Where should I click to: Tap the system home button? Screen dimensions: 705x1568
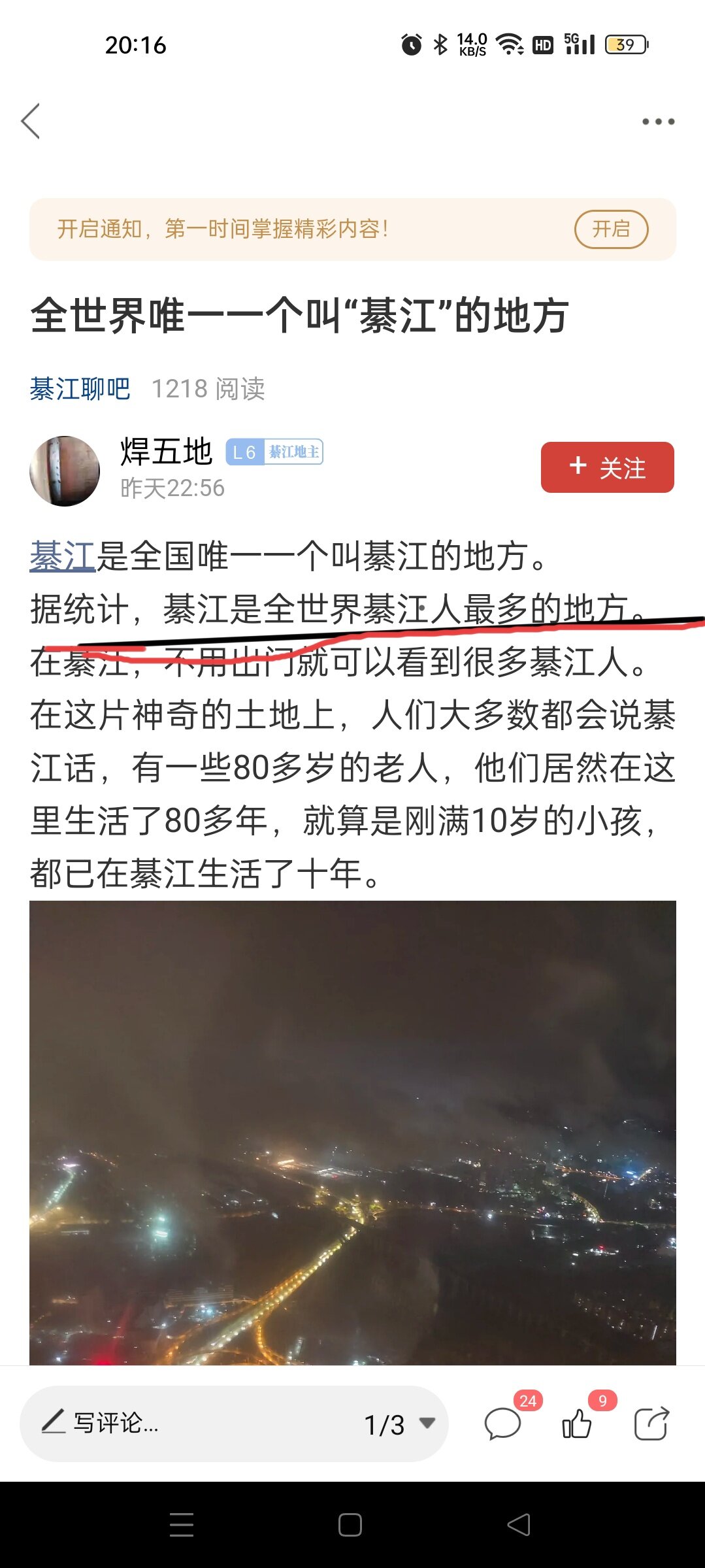pyautogui.click(x=350, y=1525)
